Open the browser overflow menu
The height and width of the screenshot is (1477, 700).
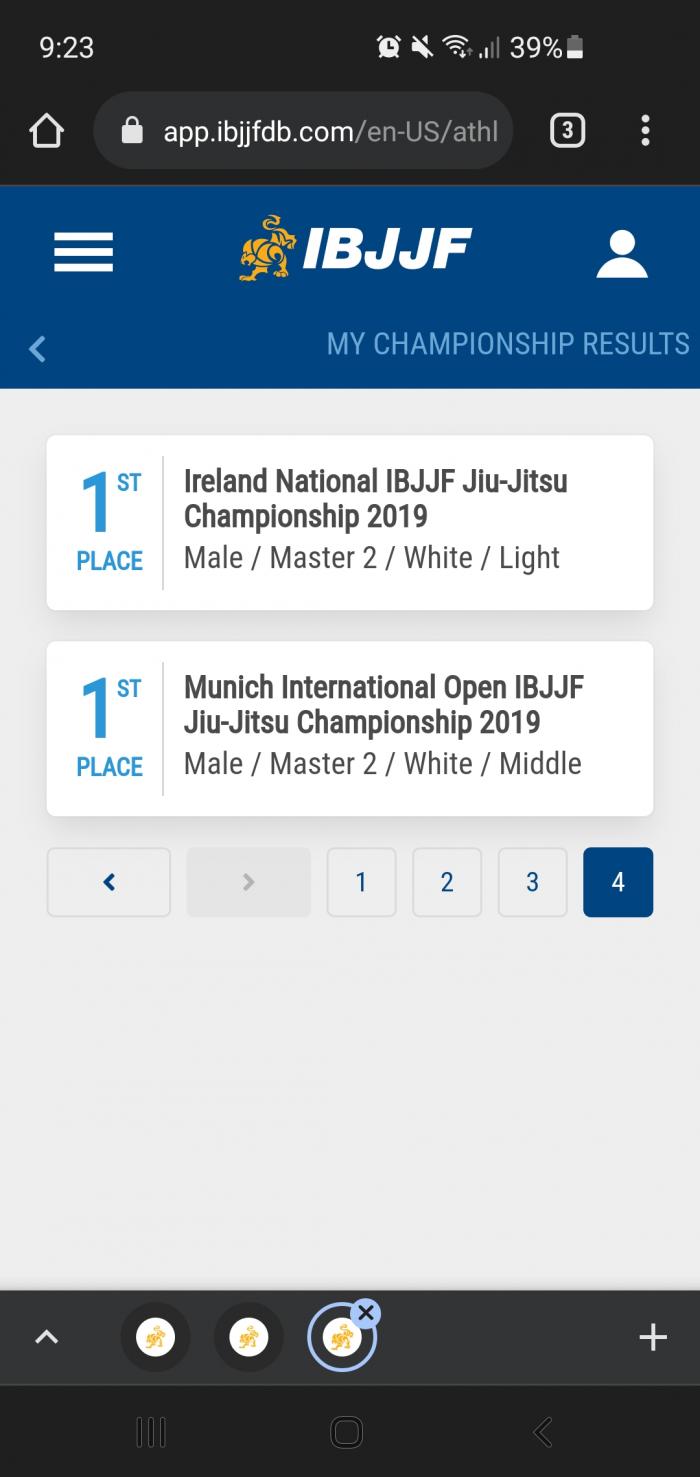645,131
